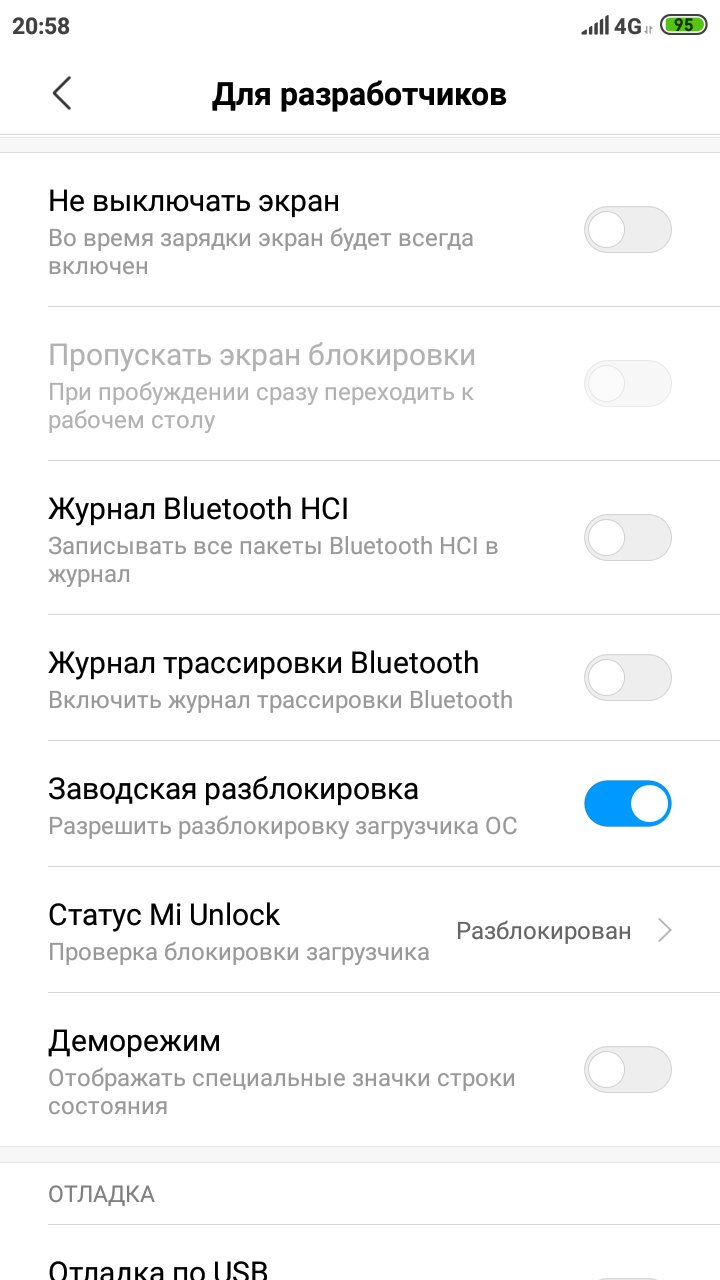Enable the "Не выключать экран" switch
Viewport: 720px width, 1280px height.
pos(627,230)
